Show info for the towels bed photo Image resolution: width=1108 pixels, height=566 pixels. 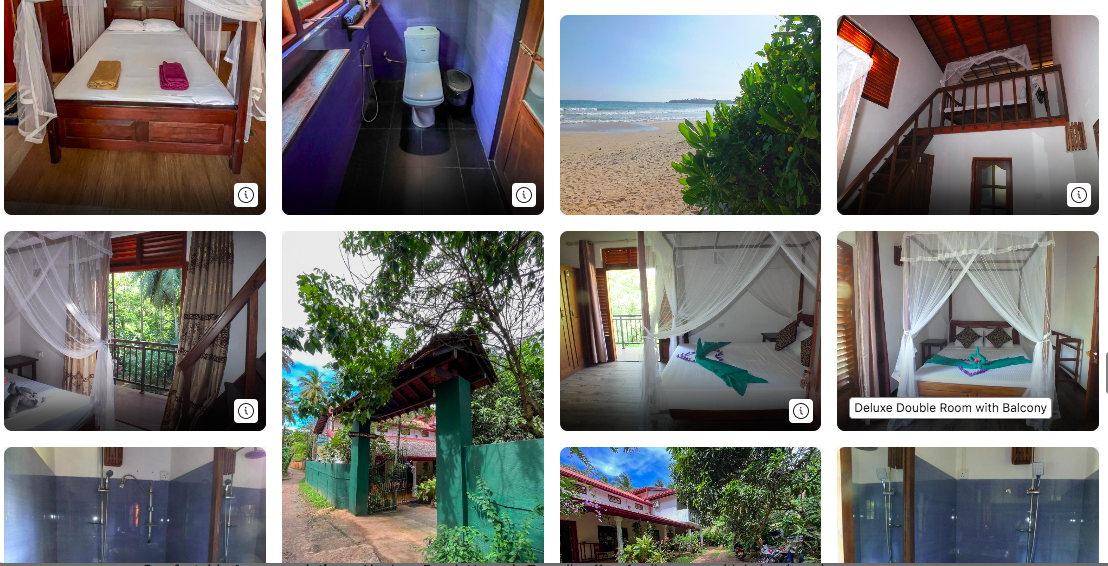click(x=246, y=195)
